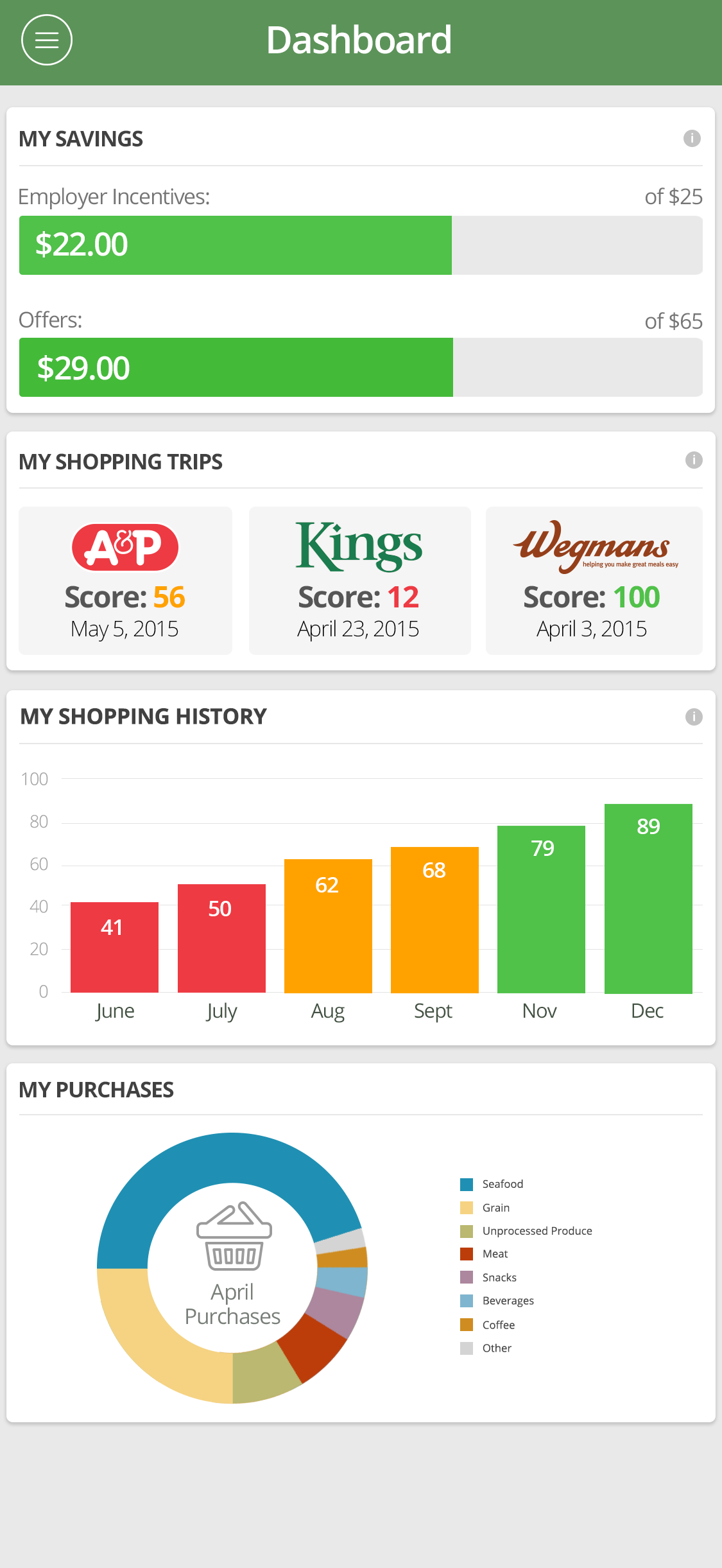This screenshot has height=1568, width=722.
Task: View info for My Shopping History
Action: pyautogui.click(x=694, y=717)
